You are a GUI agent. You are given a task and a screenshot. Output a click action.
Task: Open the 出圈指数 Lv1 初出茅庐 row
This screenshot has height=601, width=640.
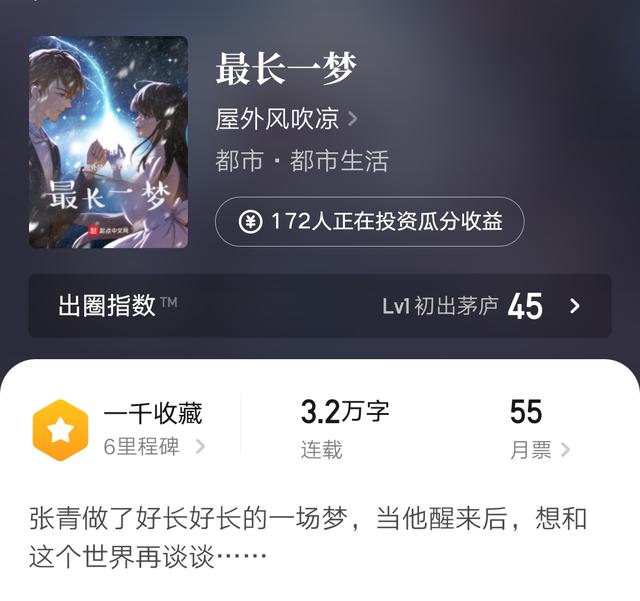point(319,306)
